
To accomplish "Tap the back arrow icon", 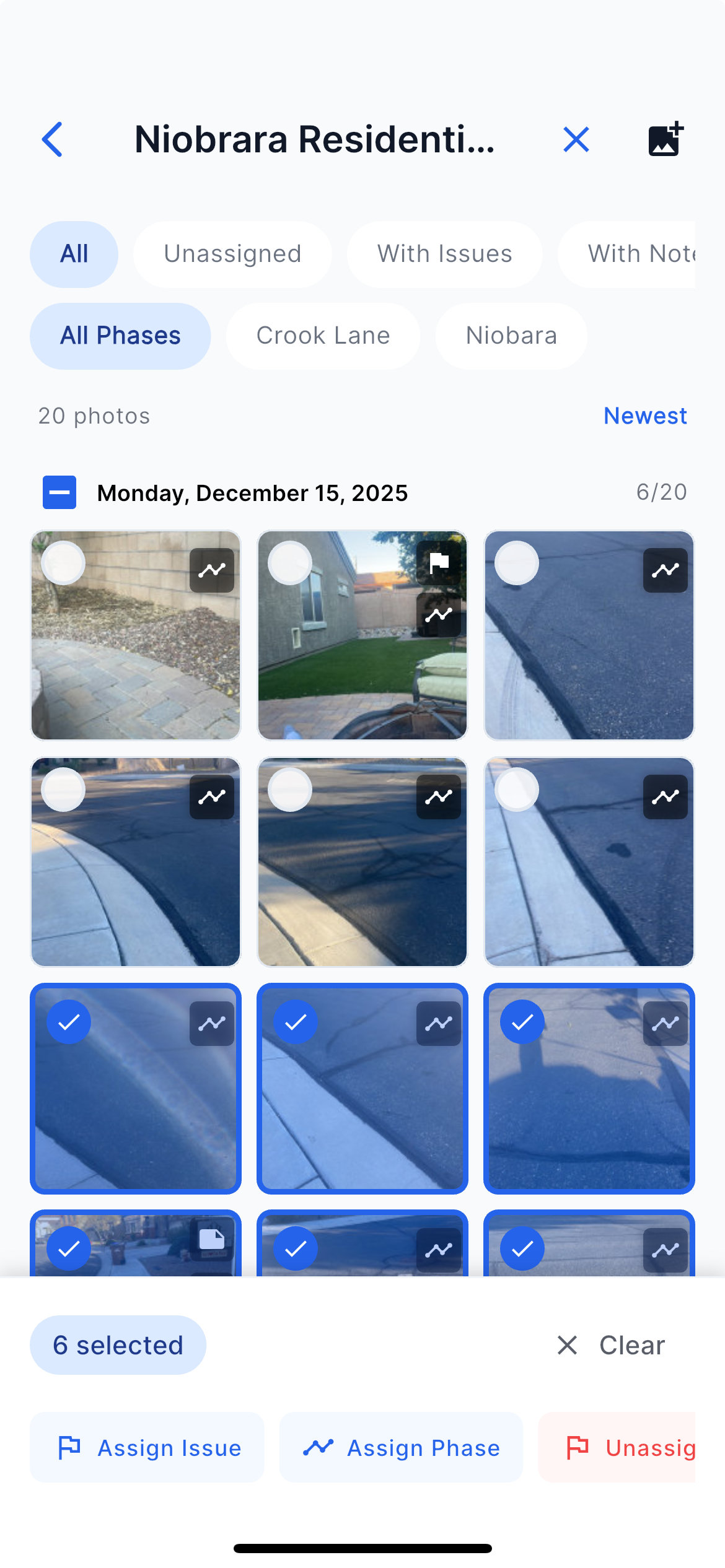I will click(53, 139).
